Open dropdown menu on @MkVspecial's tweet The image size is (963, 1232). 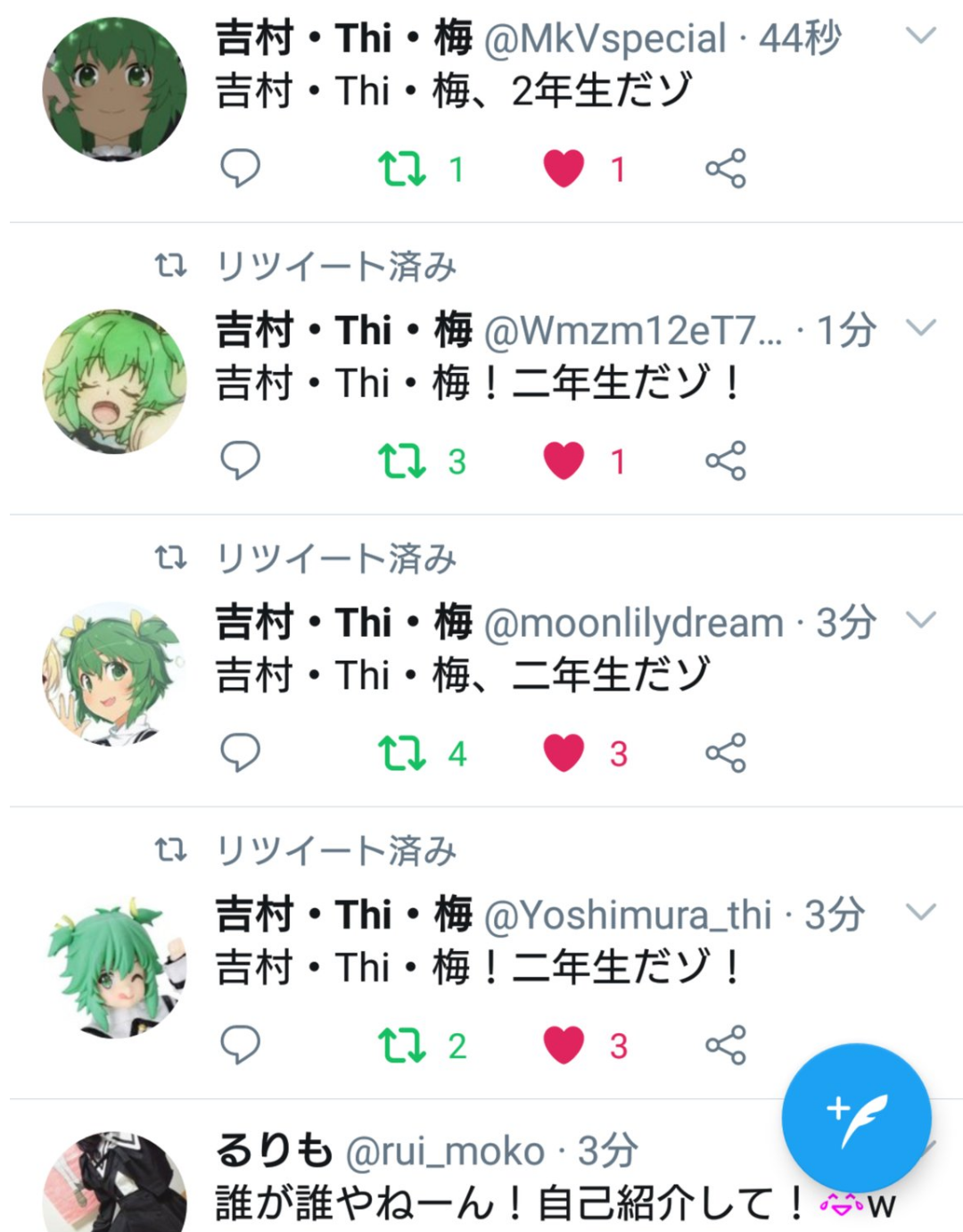tap(920, 36)
